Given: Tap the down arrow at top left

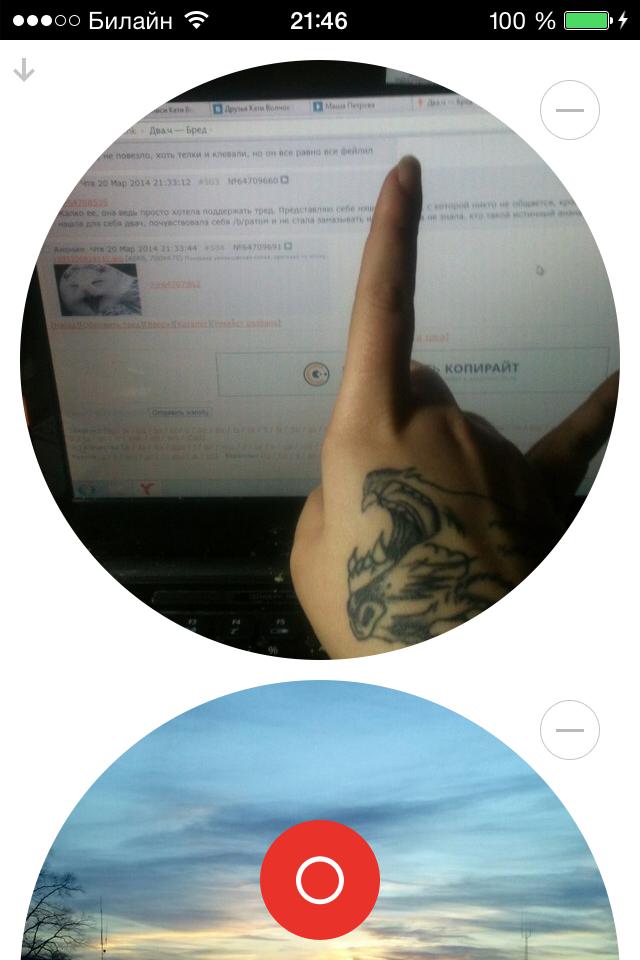Looking at the screenshot, I should point(24,70).
